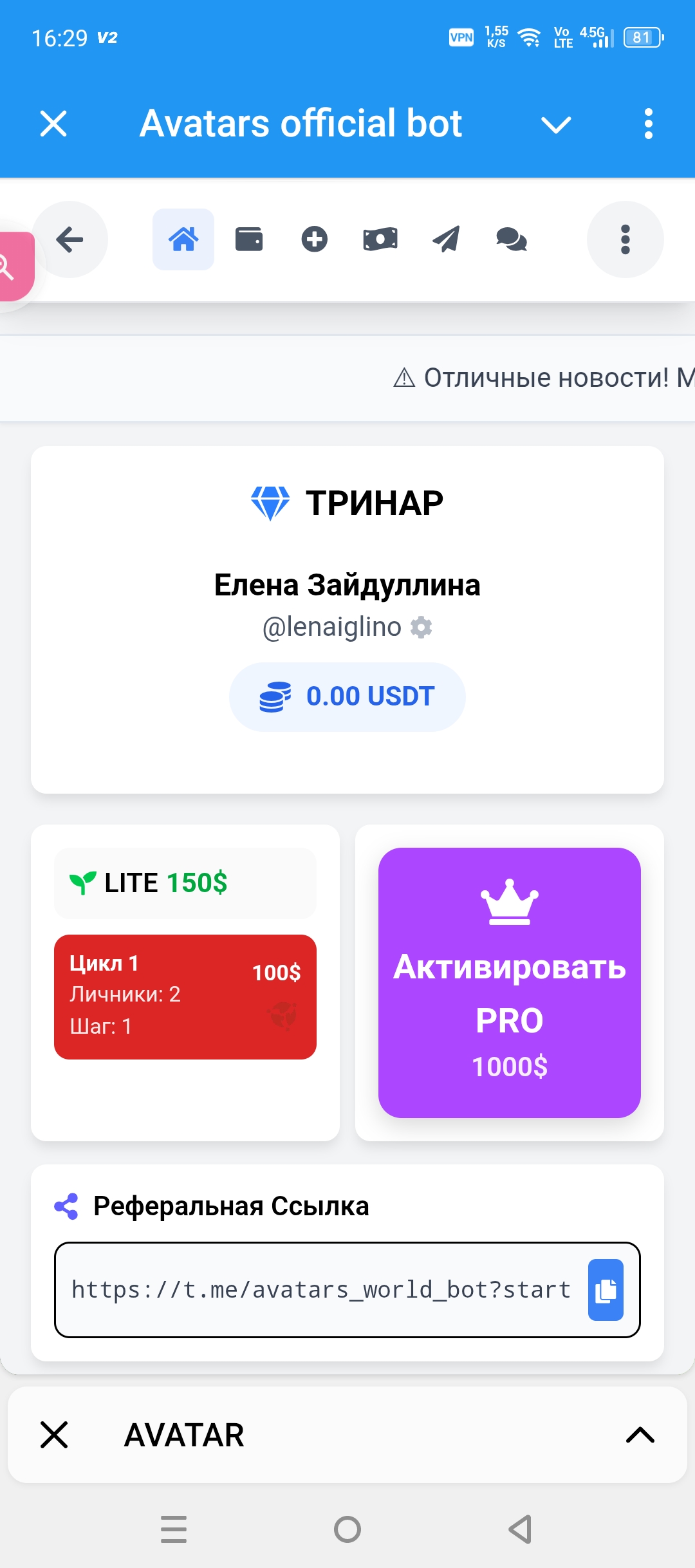Screen dimensions: 695x1568
Task: Switch to the home tab
Action: (183, 239)
